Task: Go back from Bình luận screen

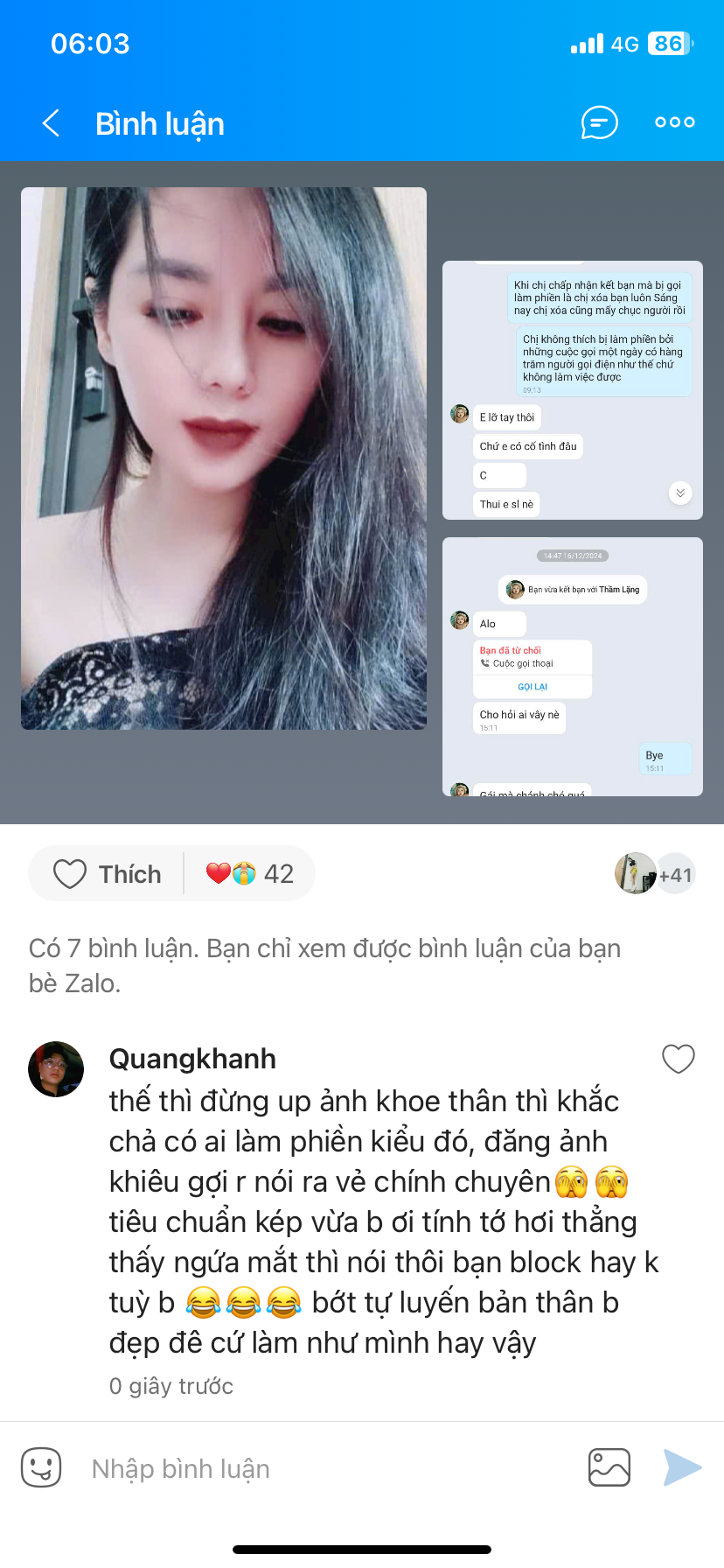Action: coord(51,123)
